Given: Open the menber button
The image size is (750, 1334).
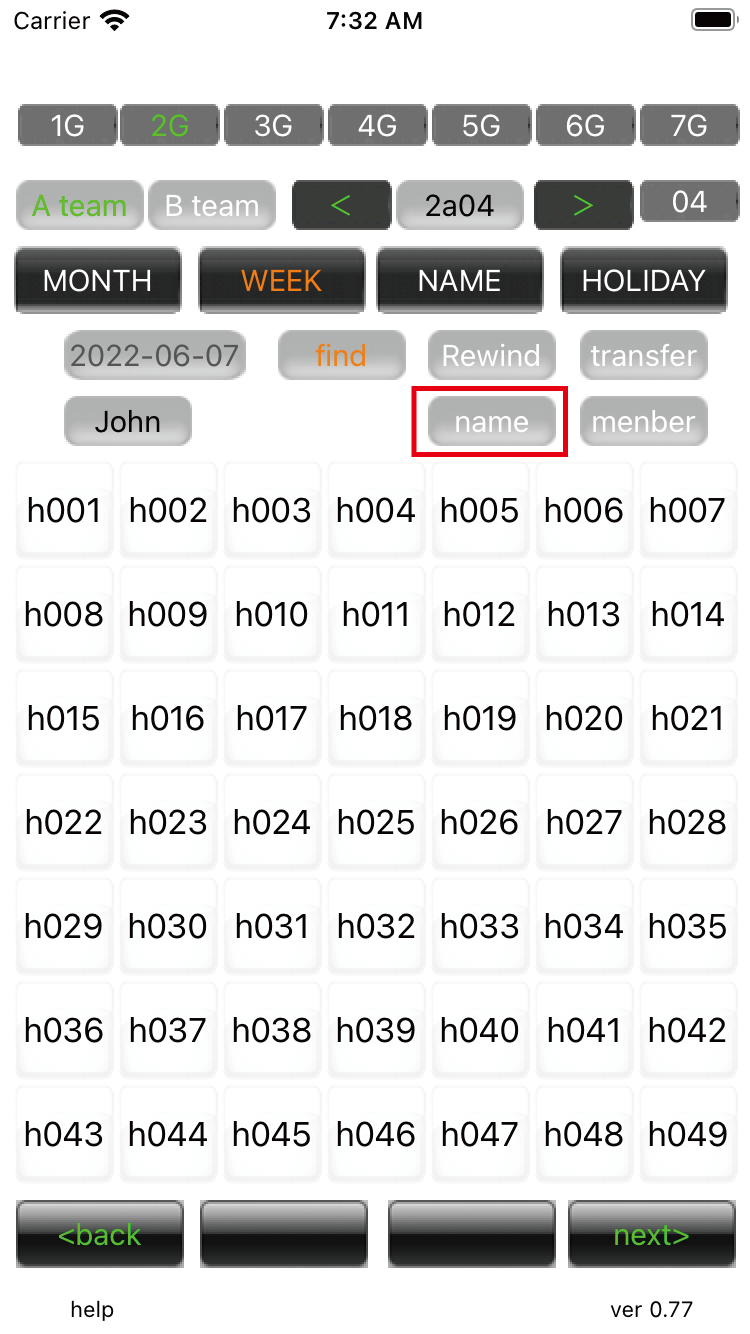Looking at the screenshot, I should point(643,422).
